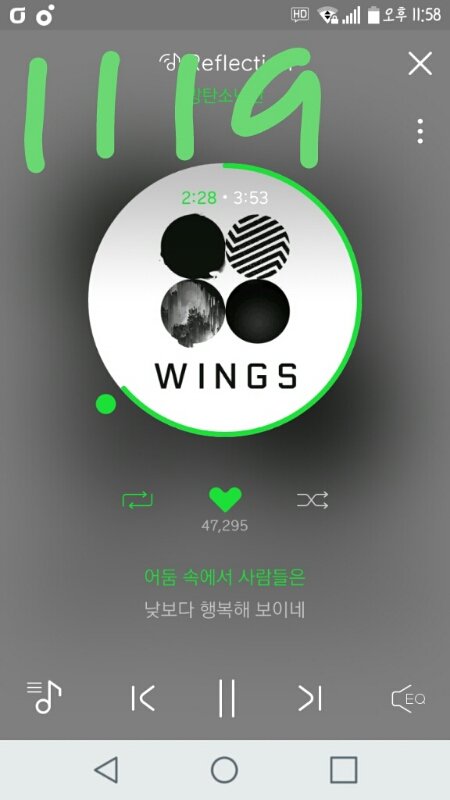Open the full lyrics from 어둠 속에서 사람들은 line
Viewport: 450px width, 800px height.
click(224, 578)
